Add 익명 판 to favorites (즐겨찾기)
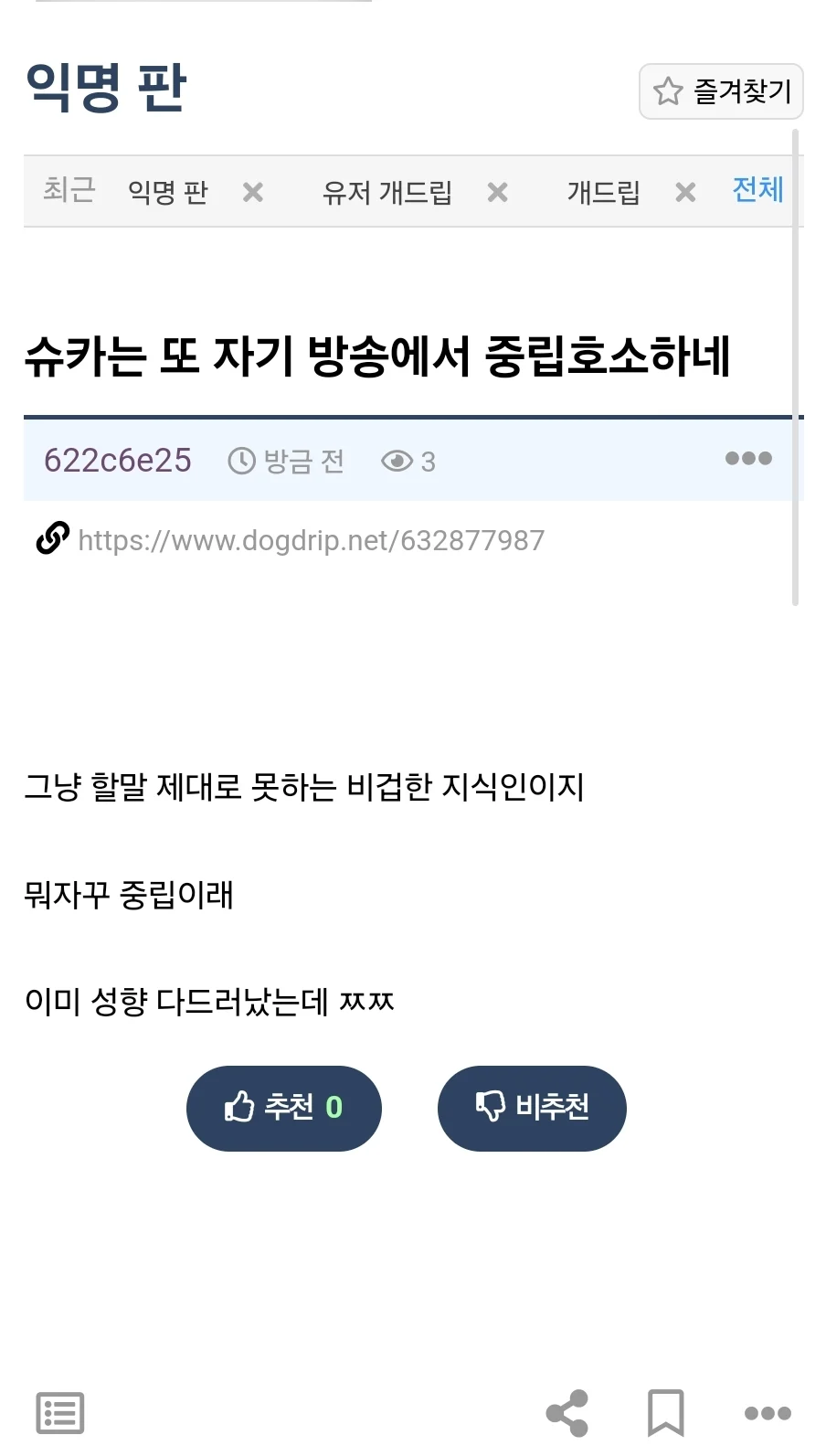Viewport: 826px width, 1456px height. coord(721,91)
